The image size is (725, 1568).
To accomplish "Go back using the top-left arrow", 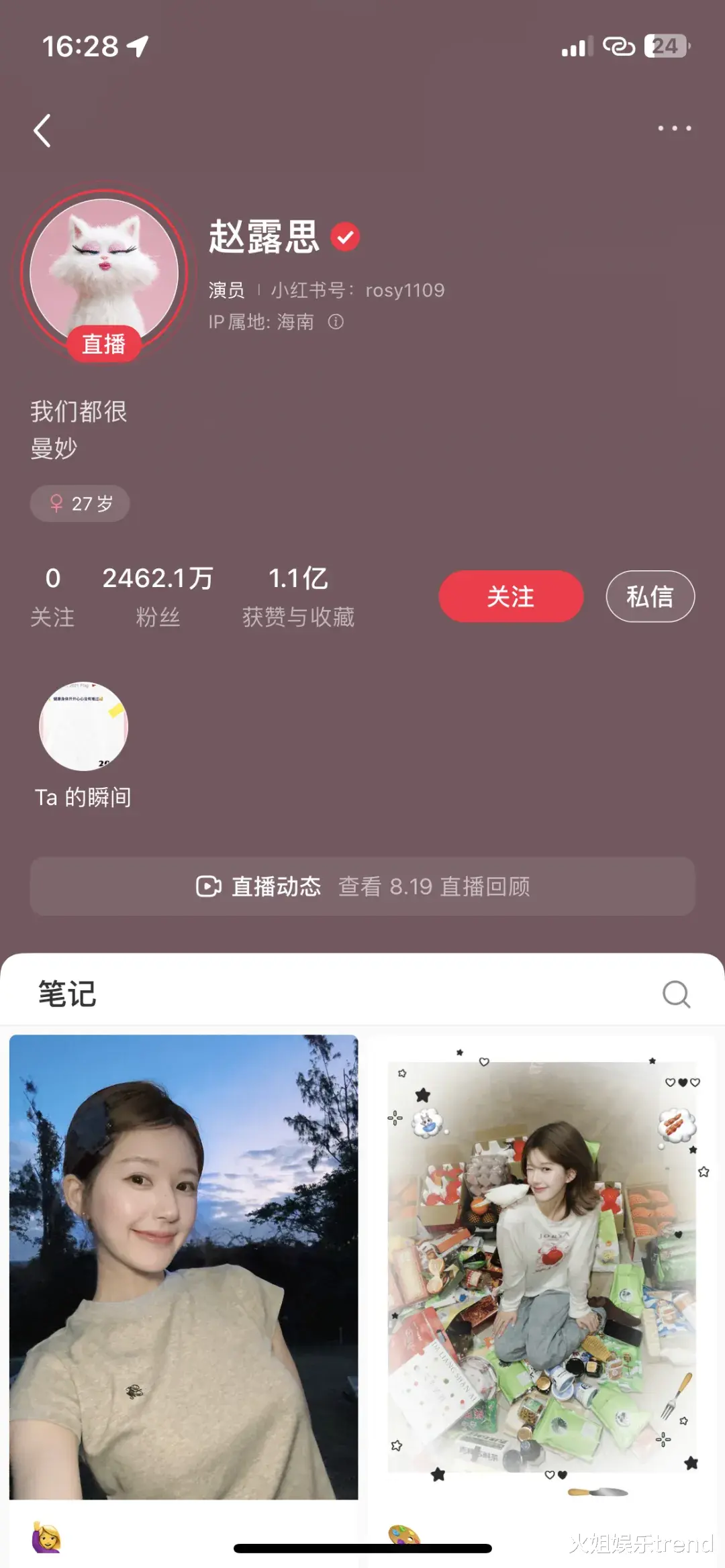I will (x=42, y=130).
